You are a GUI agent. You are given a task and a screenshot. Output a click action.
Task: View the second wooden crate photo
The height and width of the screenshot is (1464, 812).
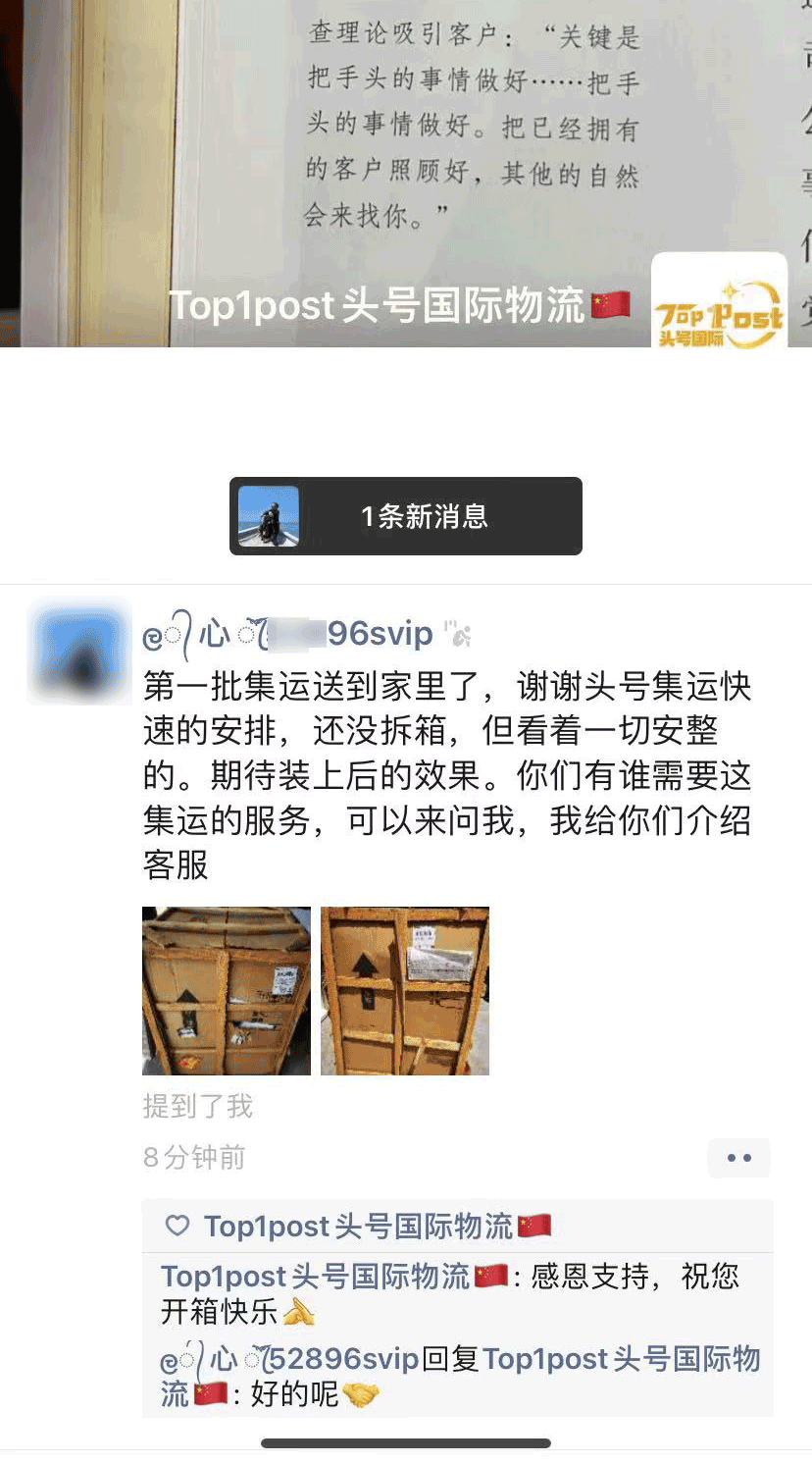click(x=405, y=991)
